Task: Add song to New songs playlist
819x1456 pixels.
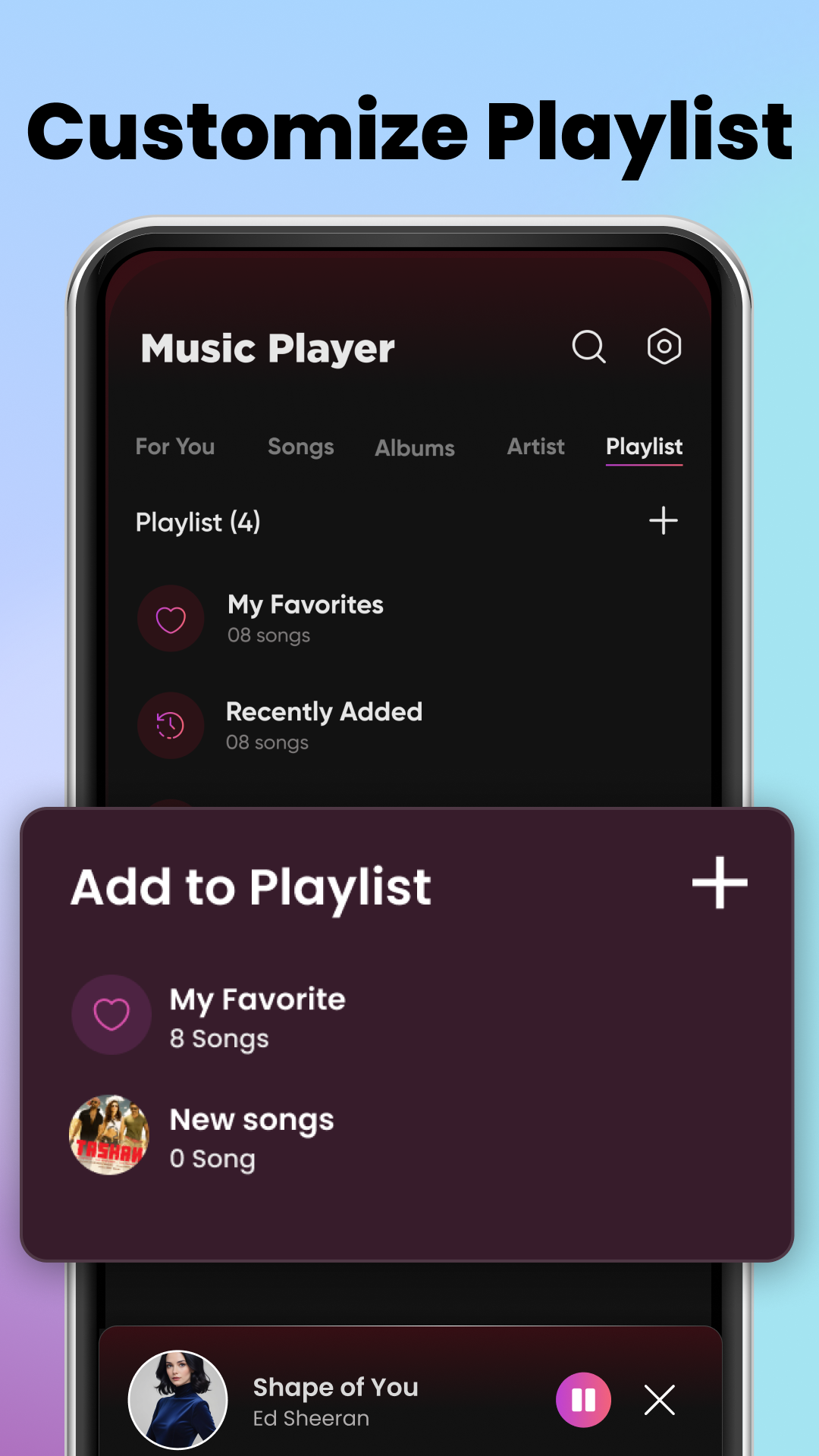Action: (x=251, y=1135)
